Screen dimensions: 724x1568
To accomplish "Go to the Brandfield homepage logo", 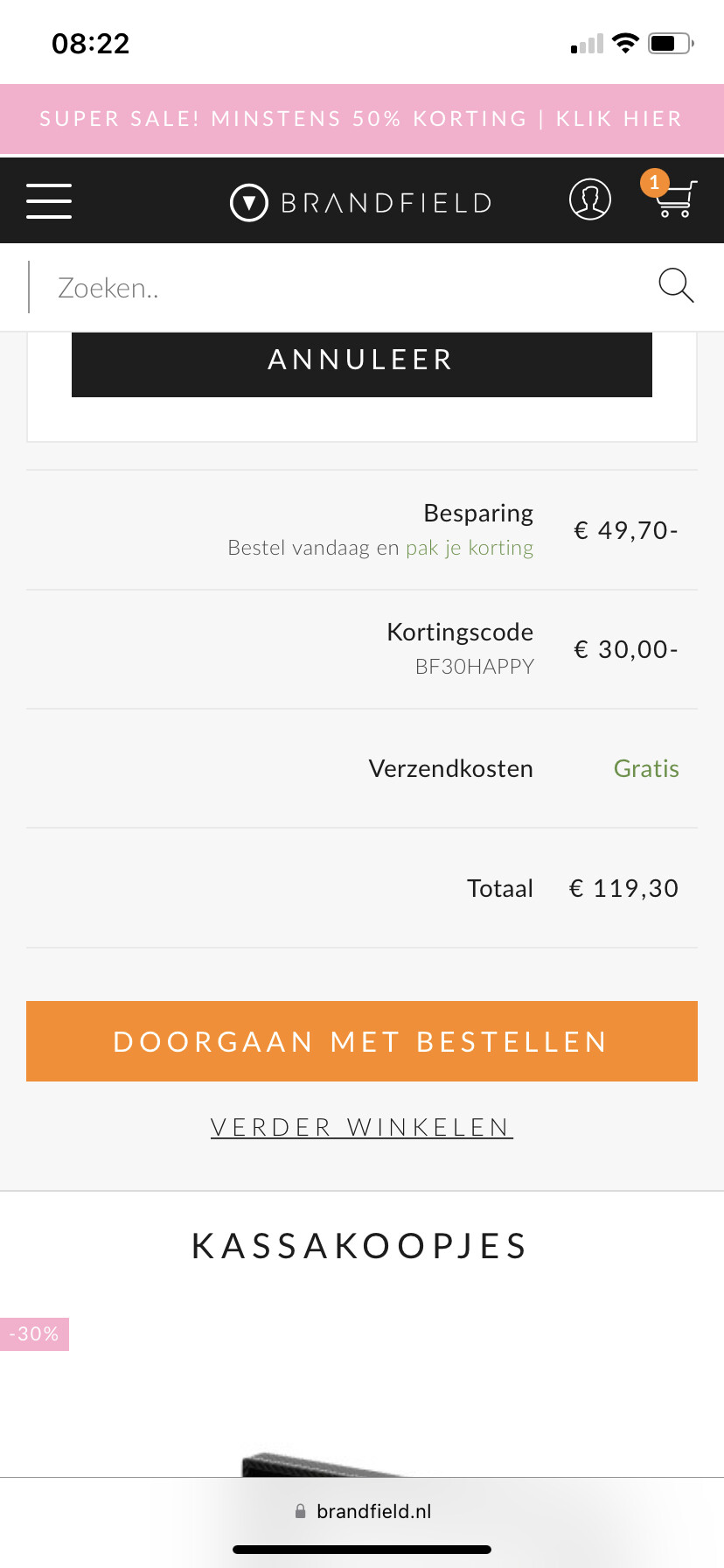I will 361,202.
